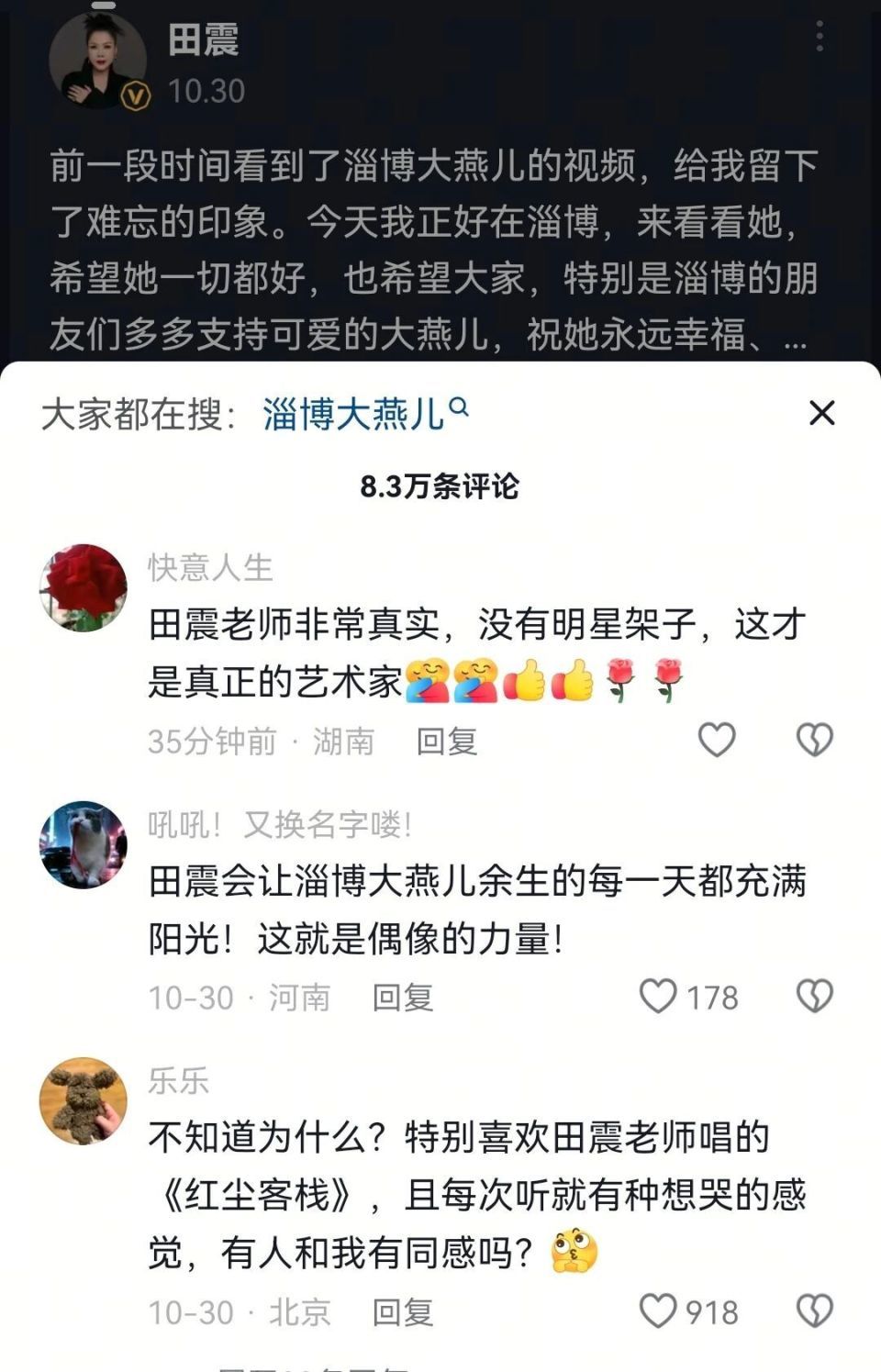Expand the truncated post text ending with ellipsis
881x1372 pixels.
(x=795, y=340)
